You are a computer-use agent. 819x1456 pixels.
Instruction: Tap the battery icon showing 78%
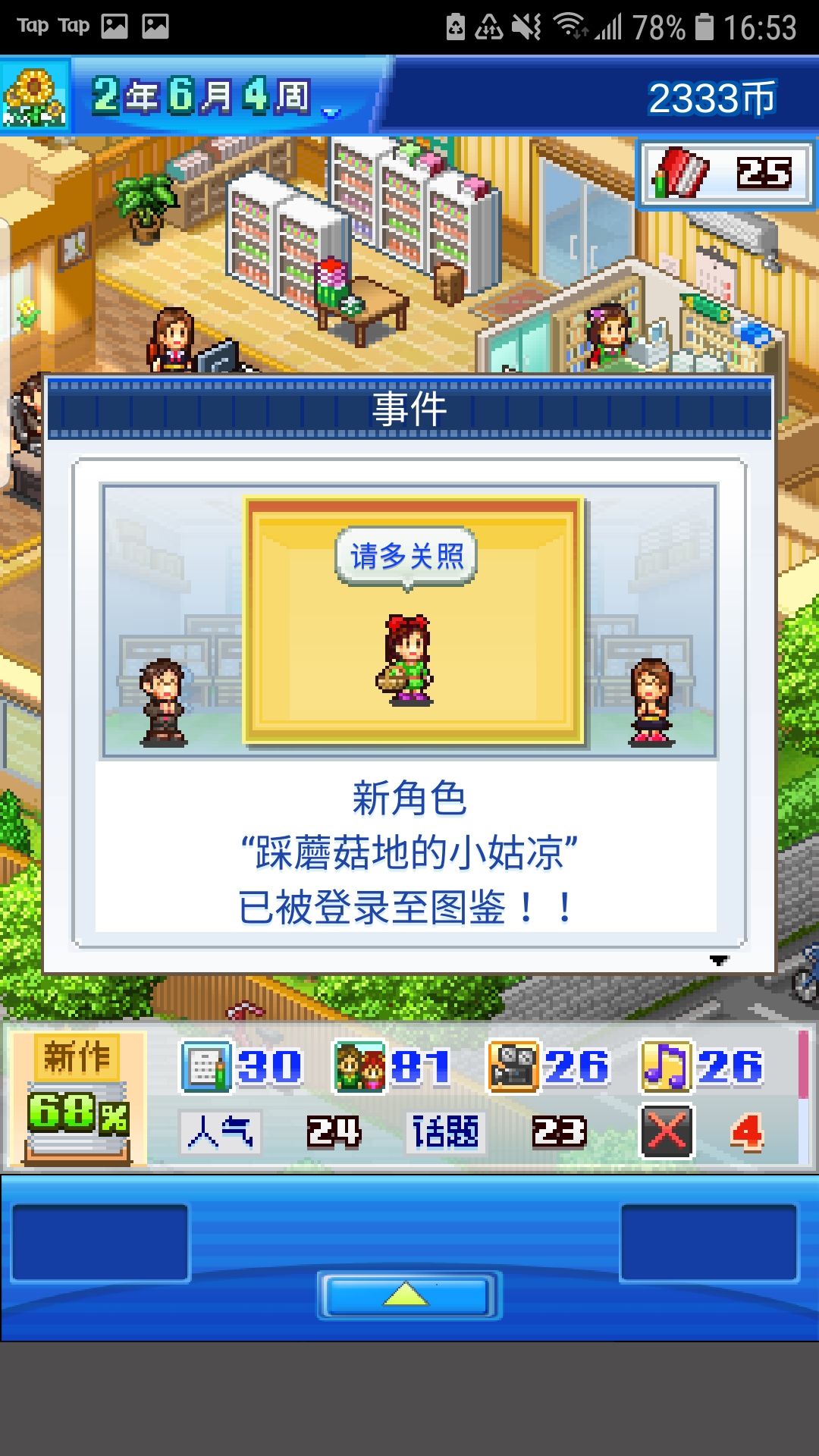click(x=706, y=25)
